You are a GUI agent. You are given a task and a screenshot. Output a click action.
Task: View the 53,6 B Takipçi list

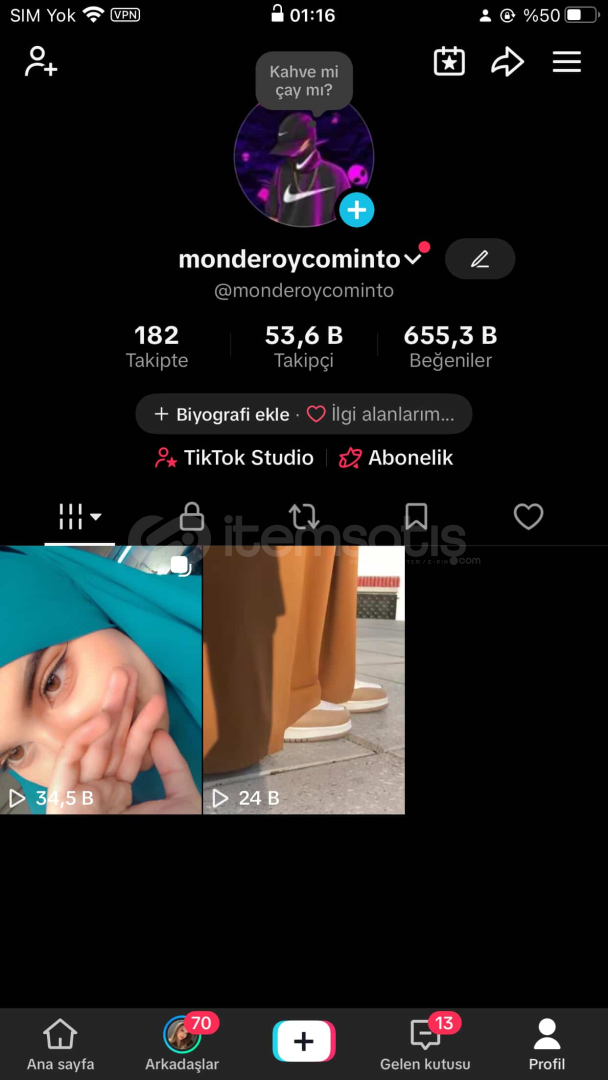pos(304,346)
